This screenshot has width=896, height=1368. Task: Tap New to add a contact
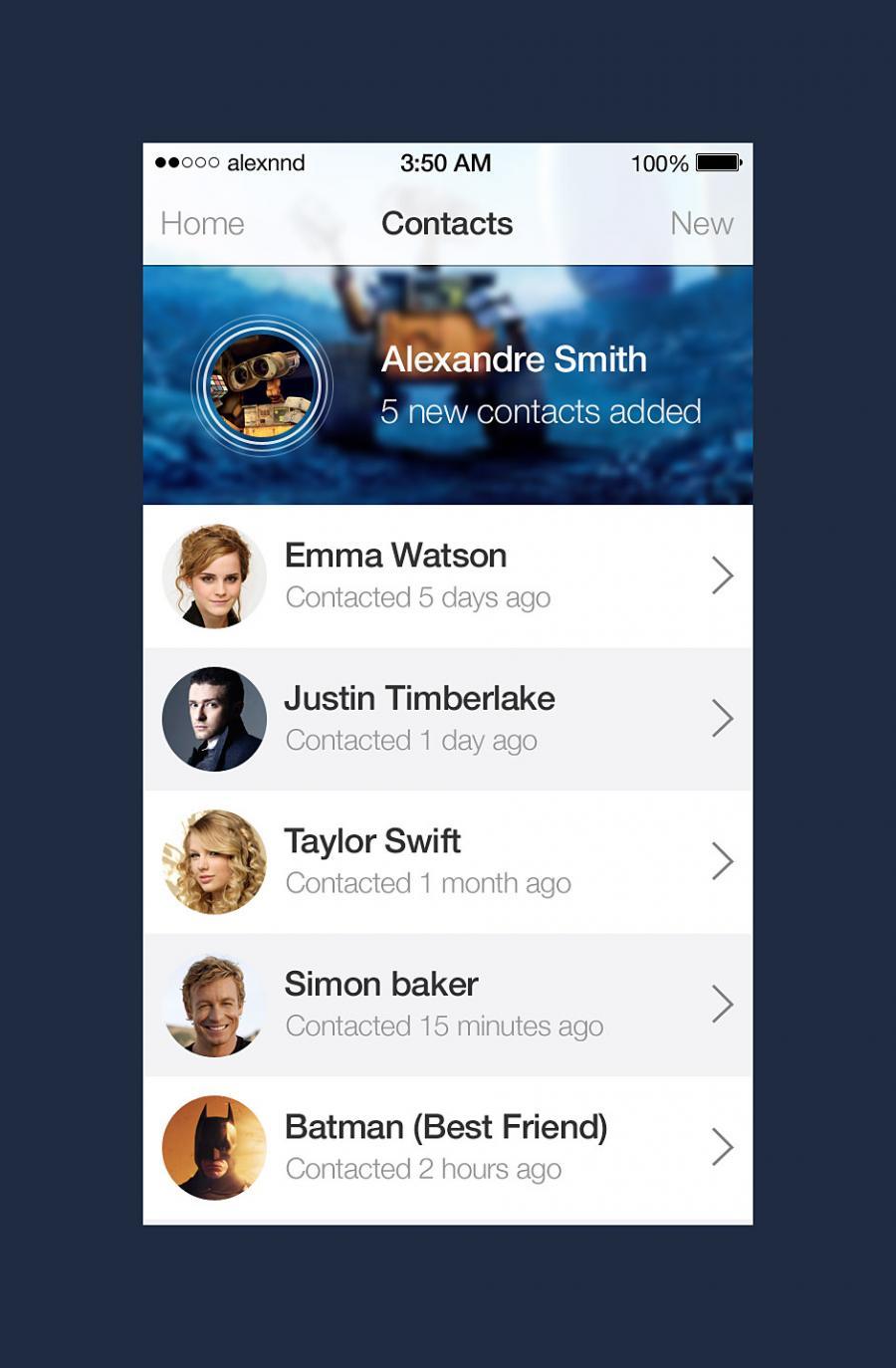tap(701, 223)
